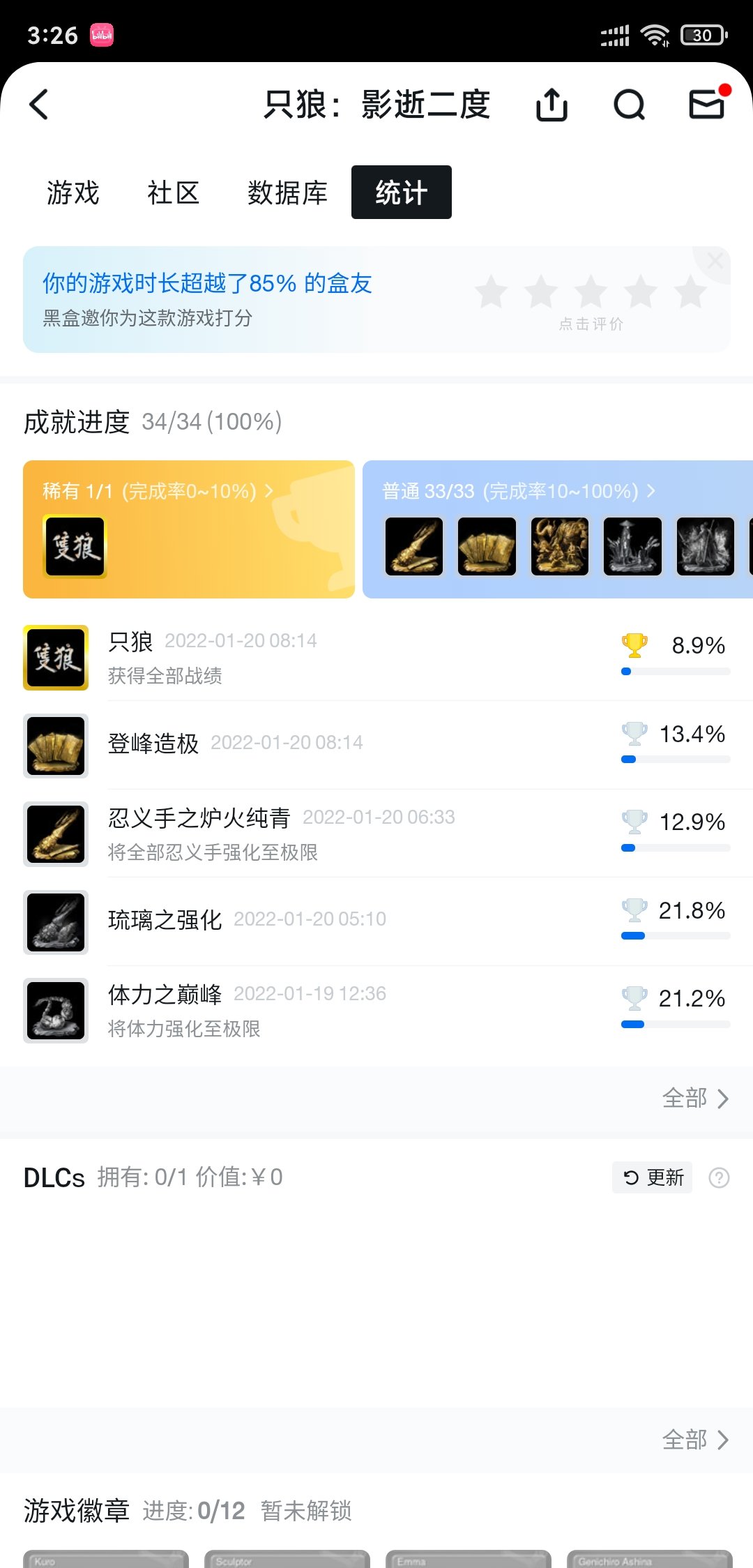Viewport: 753px width, 1568px height.
Task: Select the 统计 tab
Action: click(x=402, y=193)
